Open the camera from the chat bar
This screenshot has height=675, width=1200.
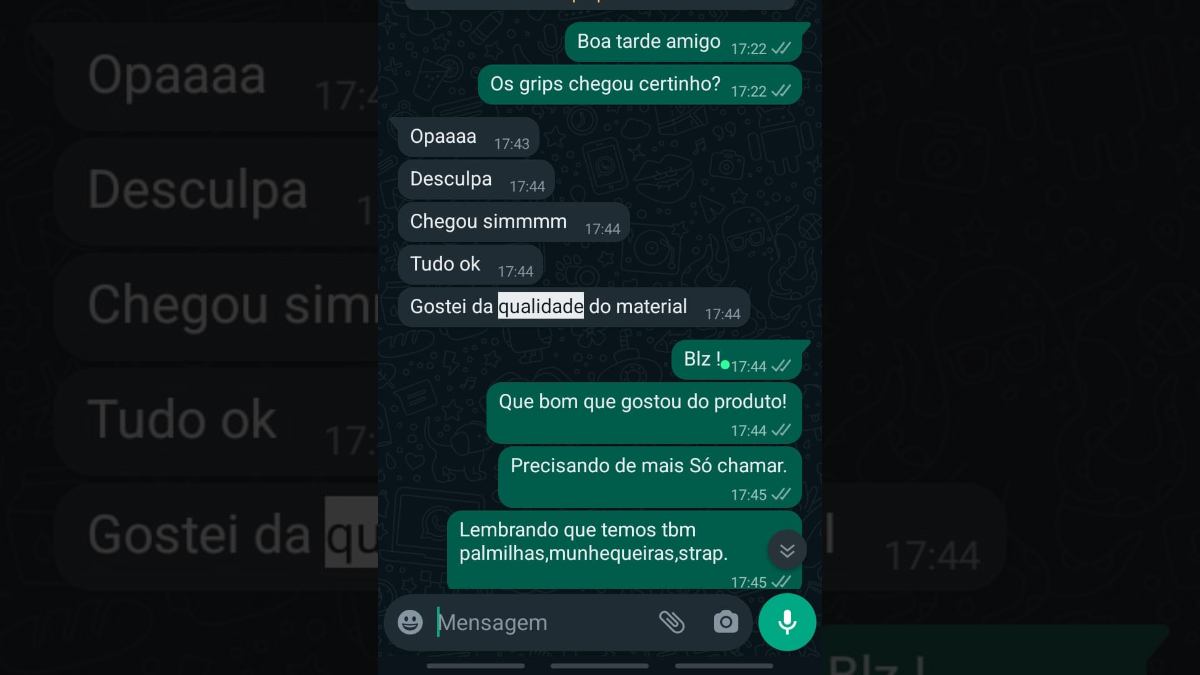coord(726,622)
